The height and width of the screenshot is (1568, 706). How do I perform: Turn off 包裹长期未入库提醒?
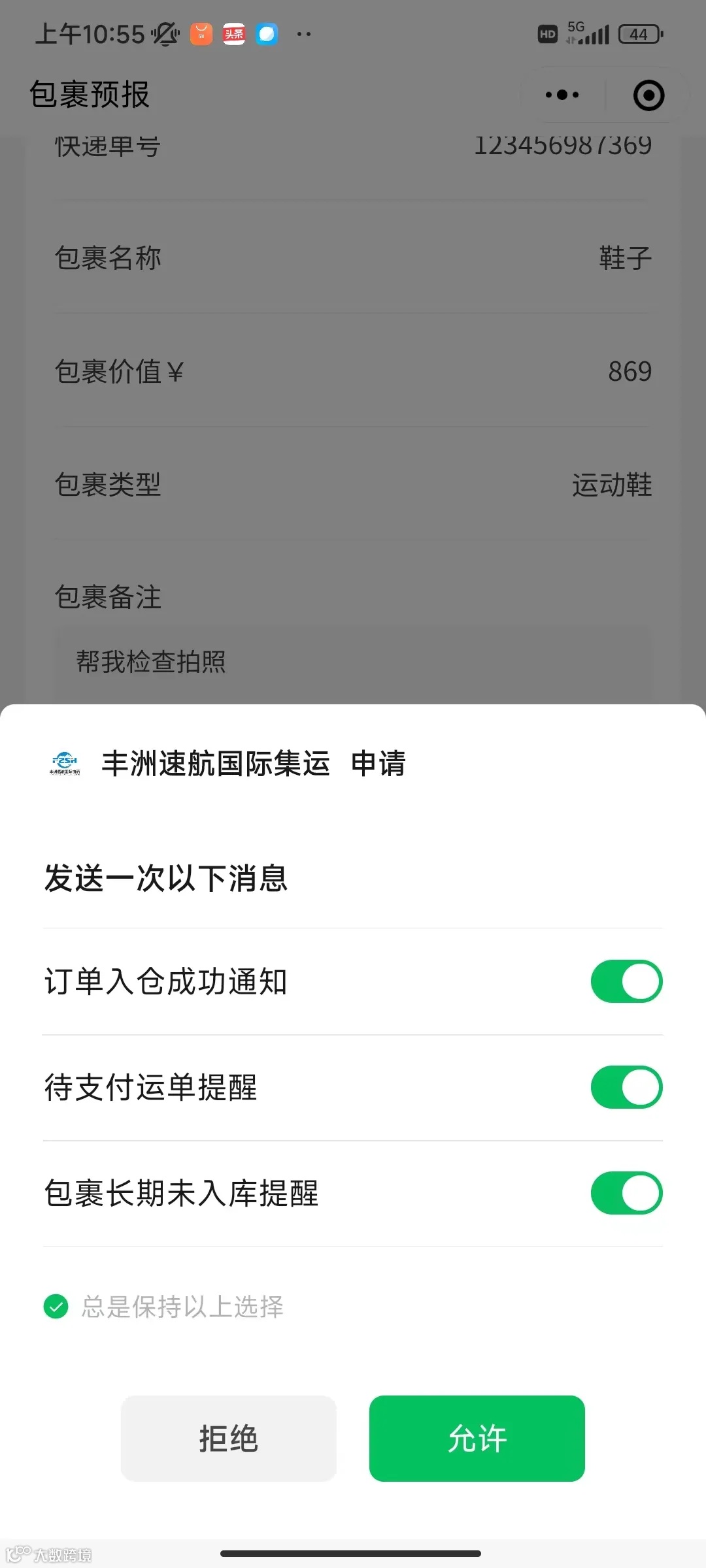[x=626, y=1193]
